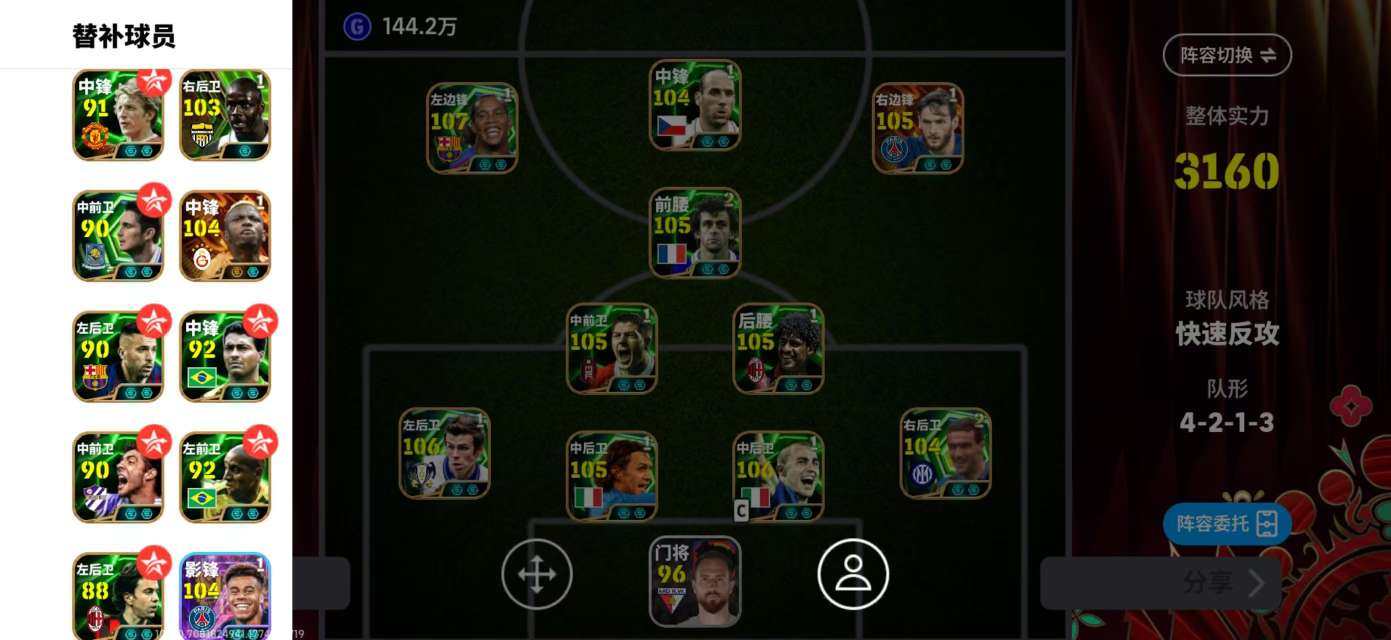
Task: Choose the 前腰 105 player card
Action: pos(695,232)
